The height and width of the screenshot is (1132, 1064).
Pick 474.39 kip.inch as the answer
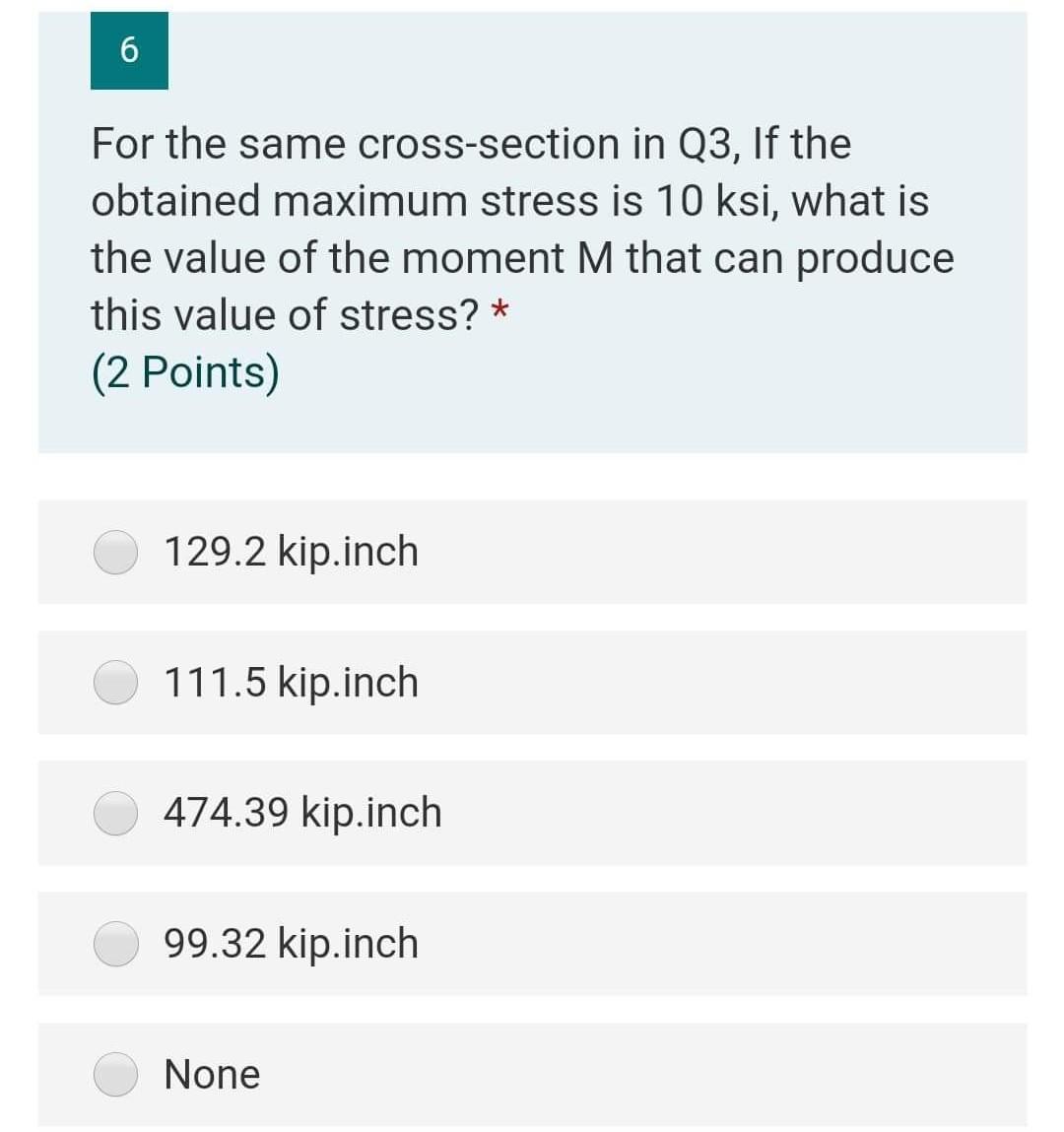[115, 813]
